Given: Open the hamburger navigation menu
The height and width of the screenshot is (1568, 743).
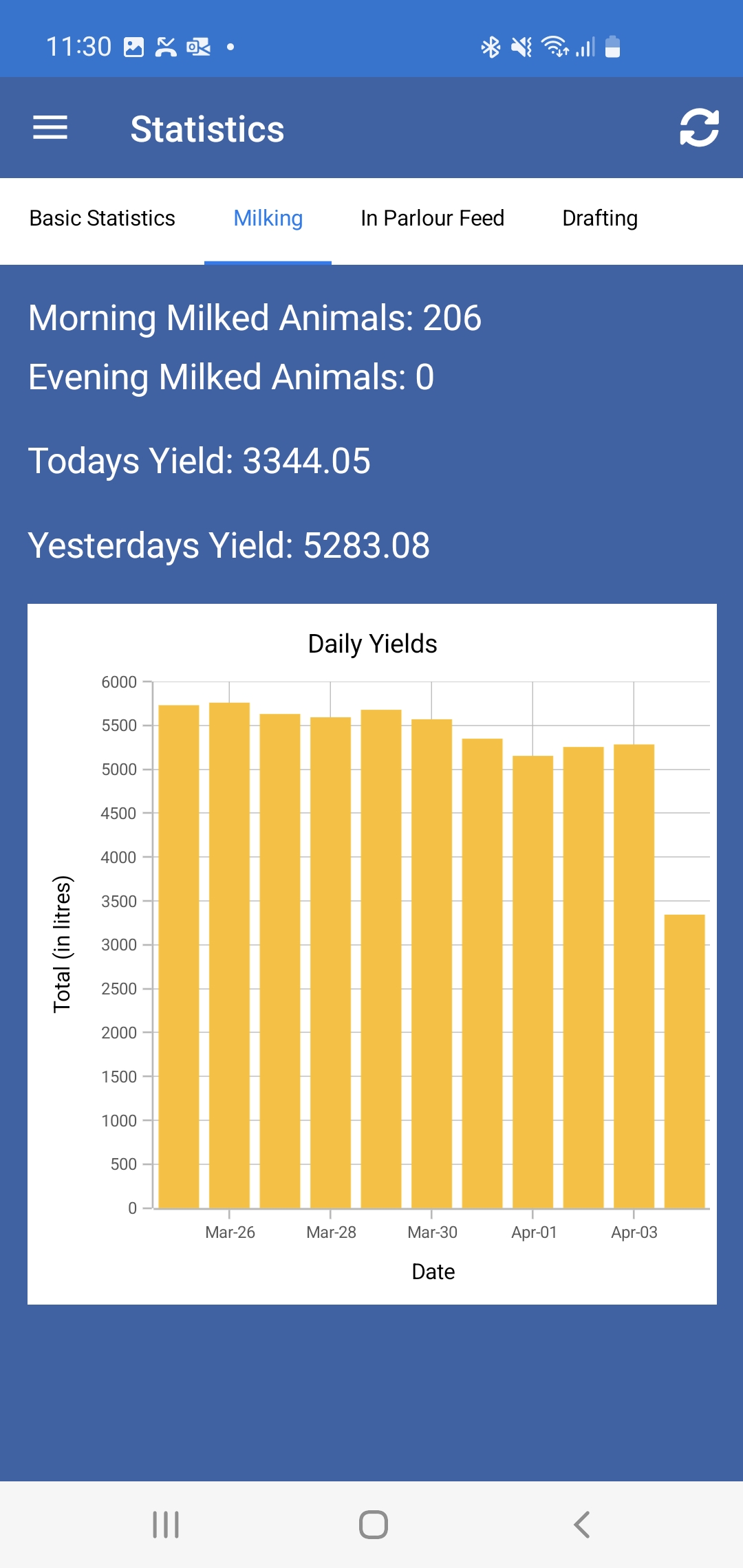Looking at the screenshot, I should tap(50, 128).
